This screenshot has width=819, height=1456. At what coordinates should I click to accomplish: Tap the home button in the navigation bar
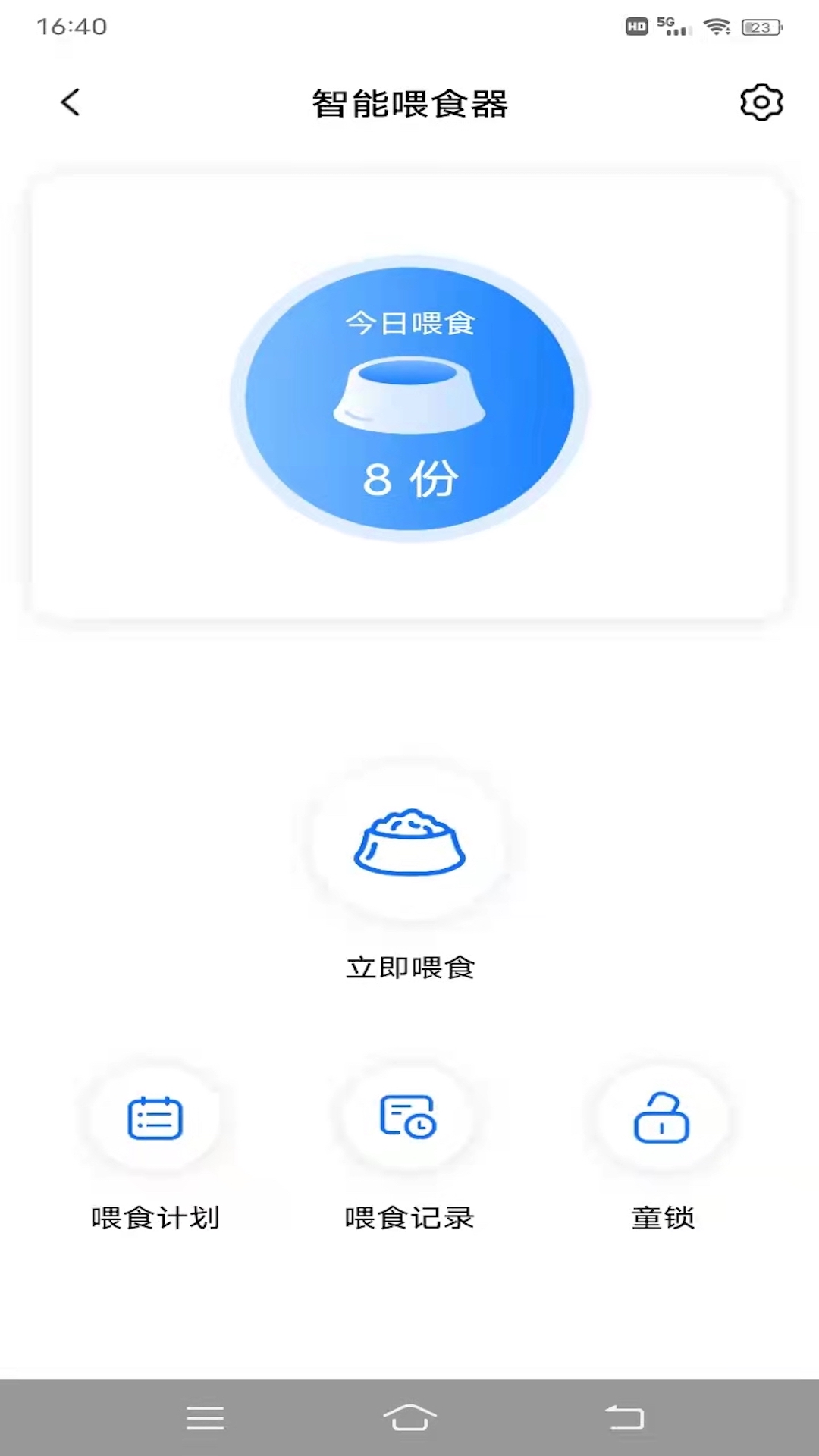(x=409, y=1417)
